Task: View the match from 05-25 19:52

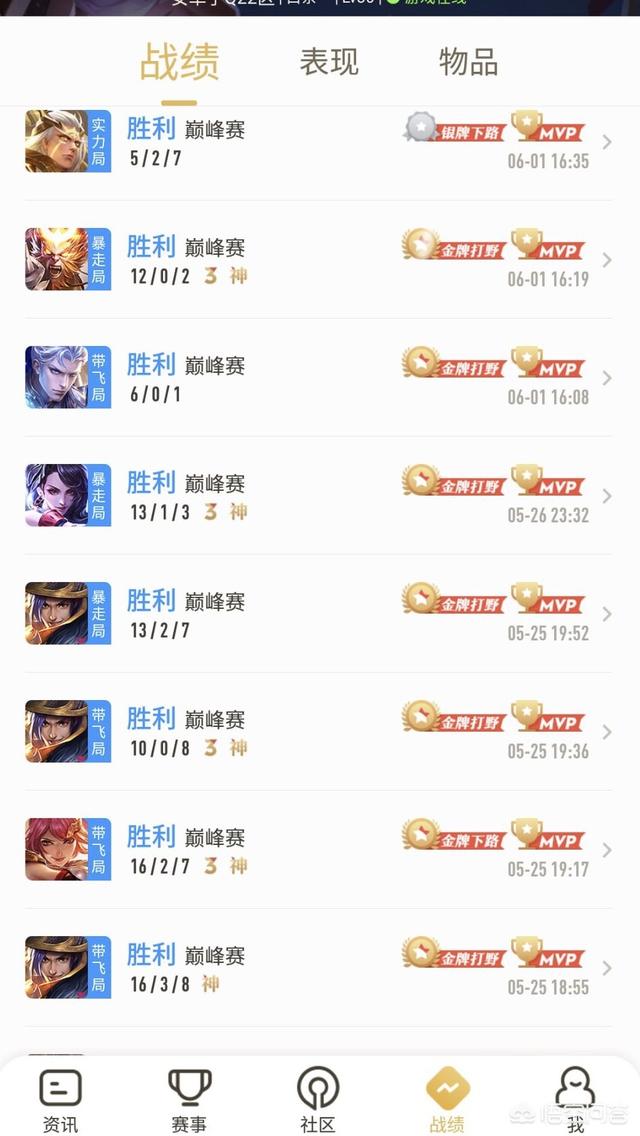Action: tap(318, 614)
